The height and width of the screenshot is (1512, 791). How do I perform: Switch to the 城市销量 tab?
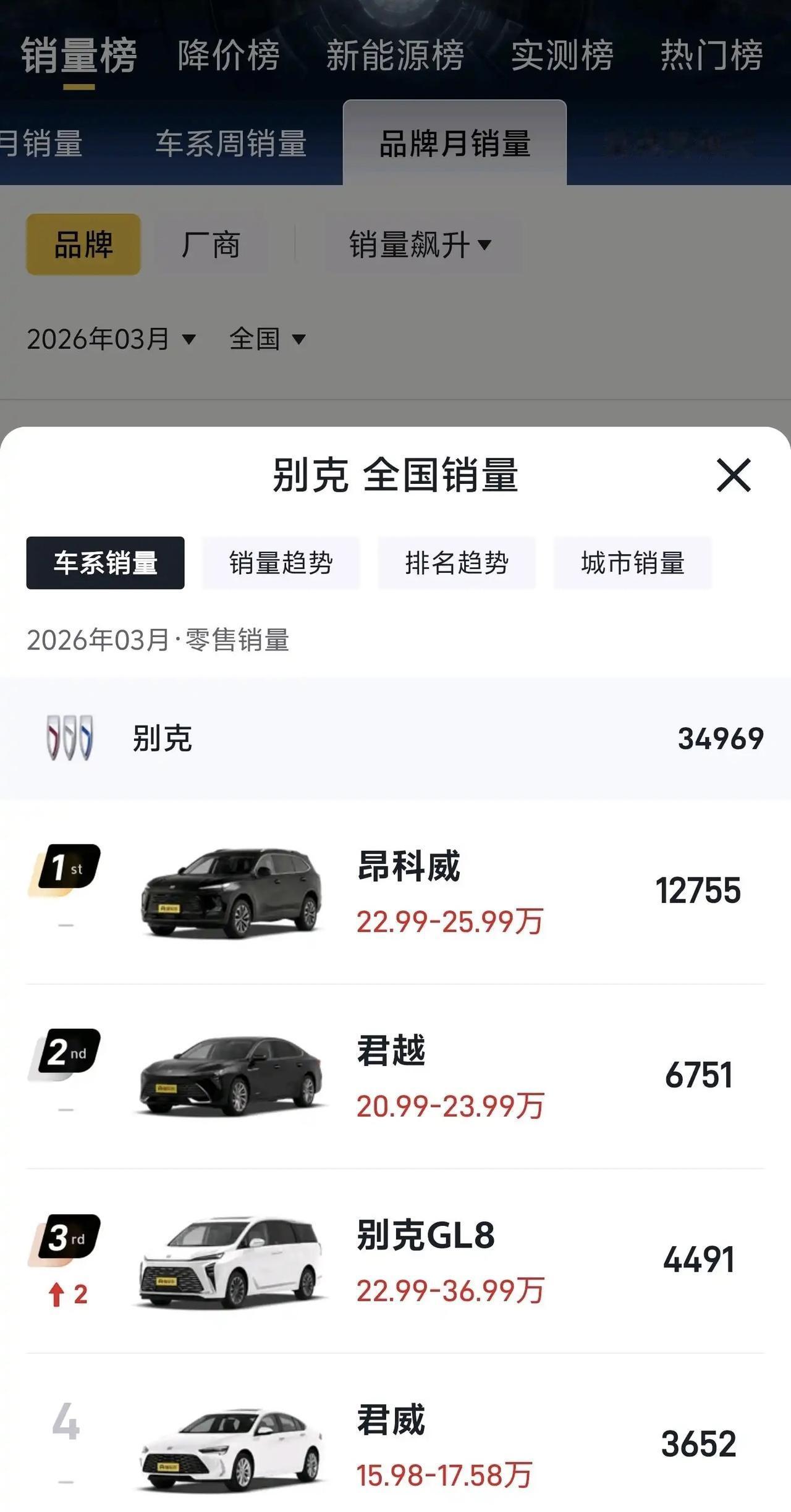632,561
